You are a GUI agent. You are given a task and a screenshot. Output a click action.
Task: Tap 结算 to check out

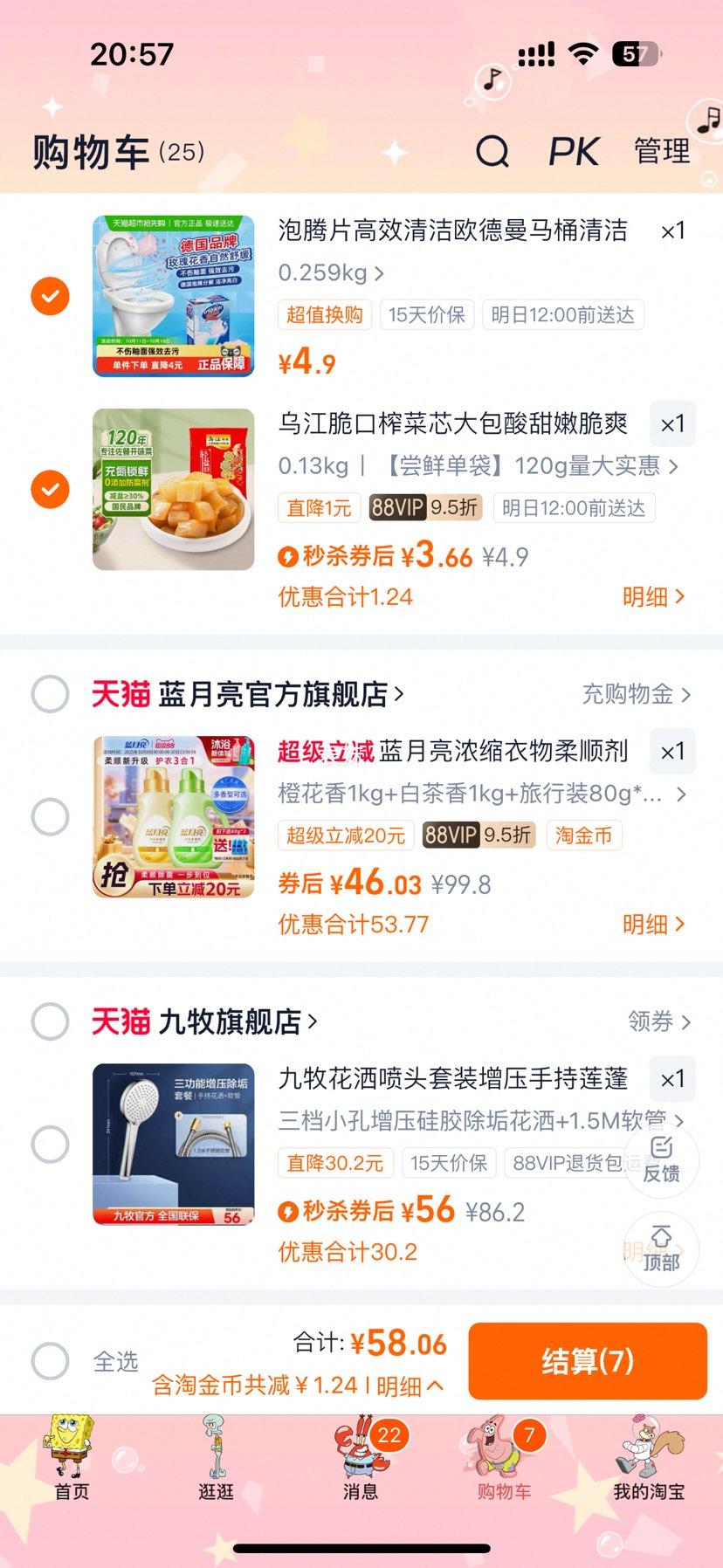tap(587, 1361)
